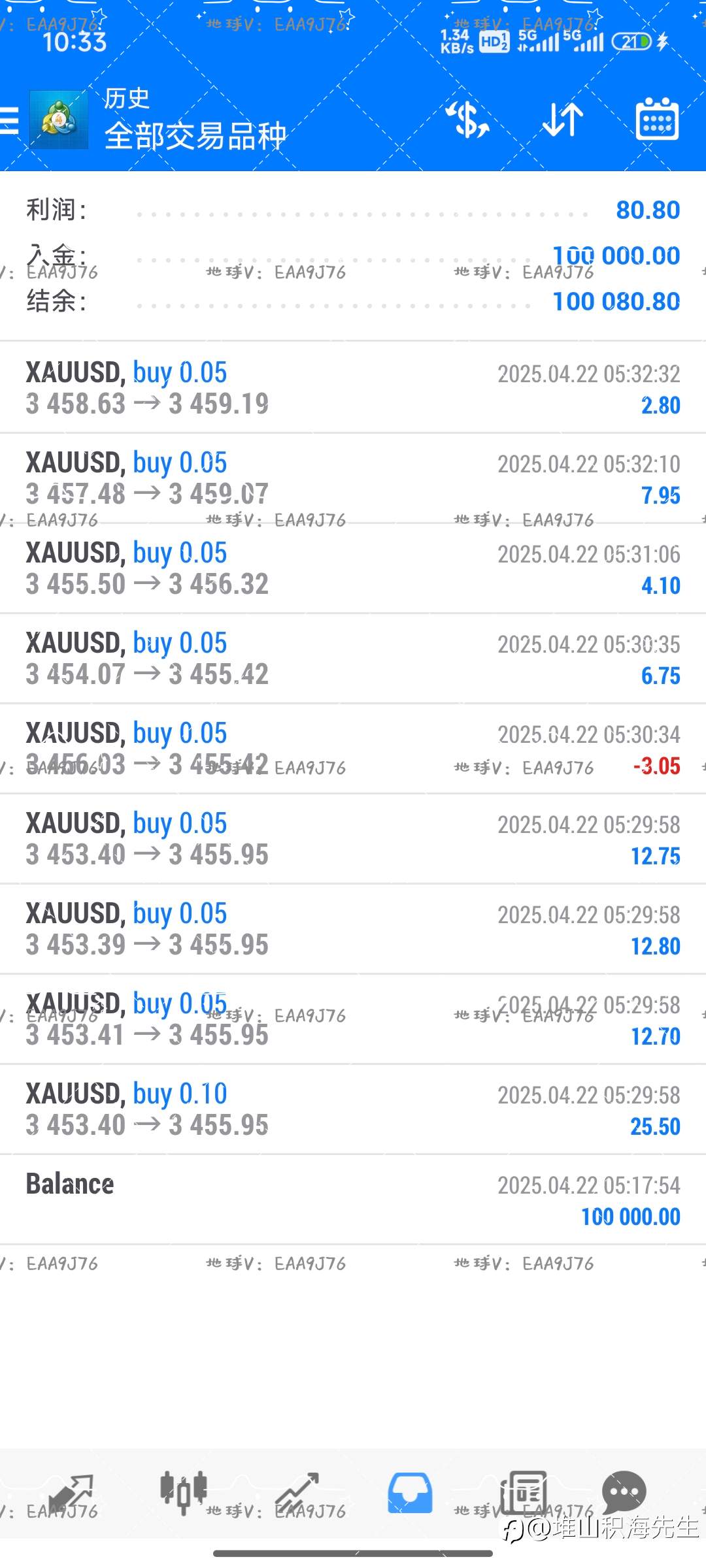The width and height of the screenshot is (706, 1568).
Task: Switch to the candlestick Chart tab
Action: pos(184,1493)
